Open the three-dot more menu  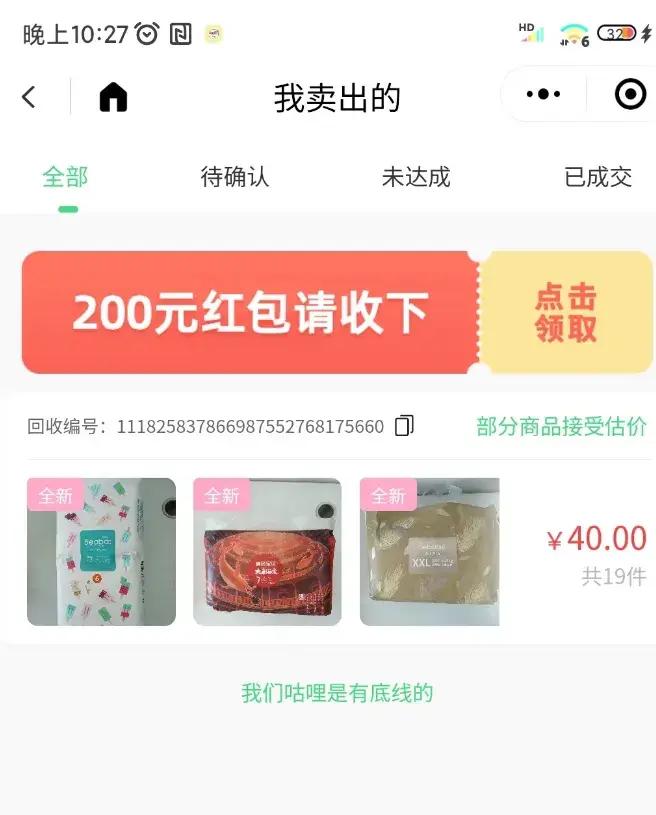point(543,95)
